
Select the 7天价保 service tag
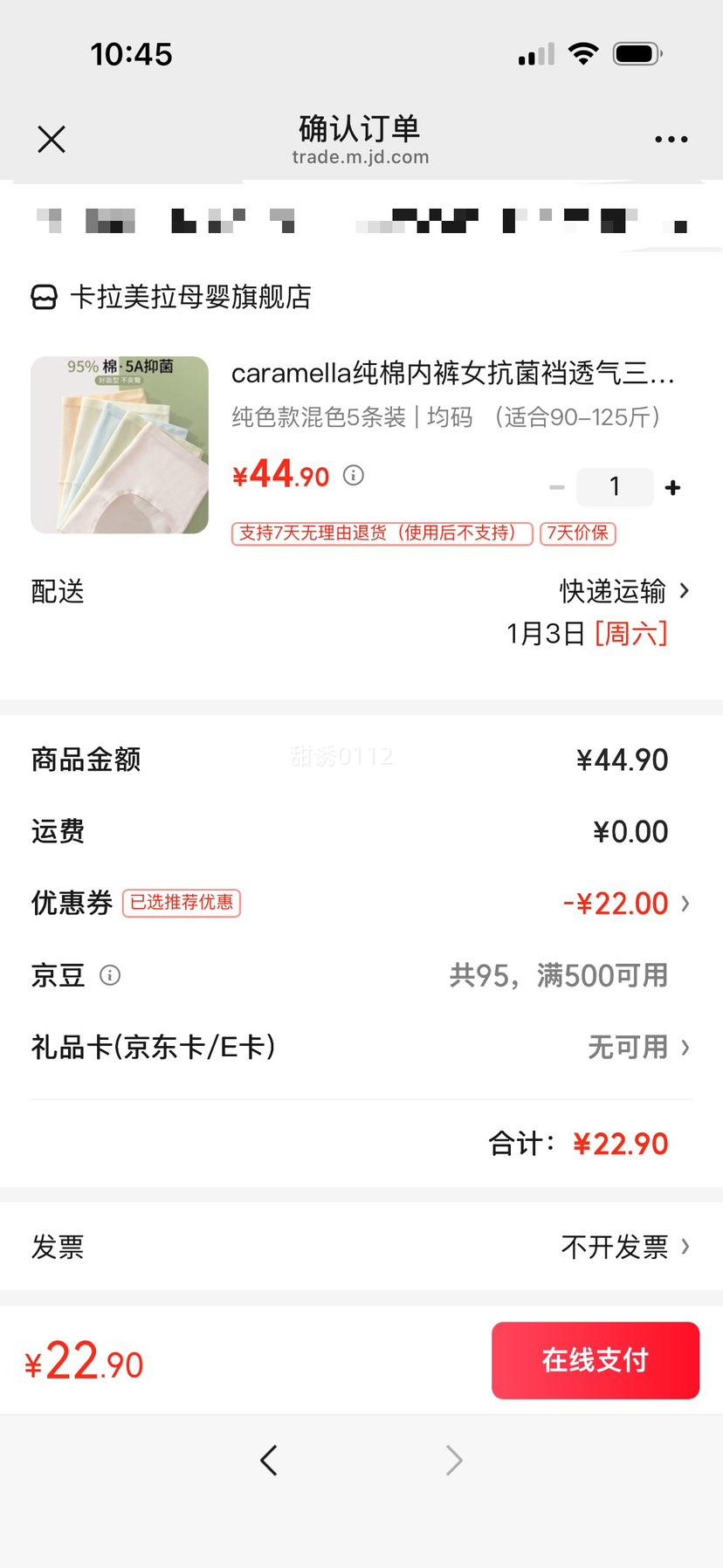[579, 533]
